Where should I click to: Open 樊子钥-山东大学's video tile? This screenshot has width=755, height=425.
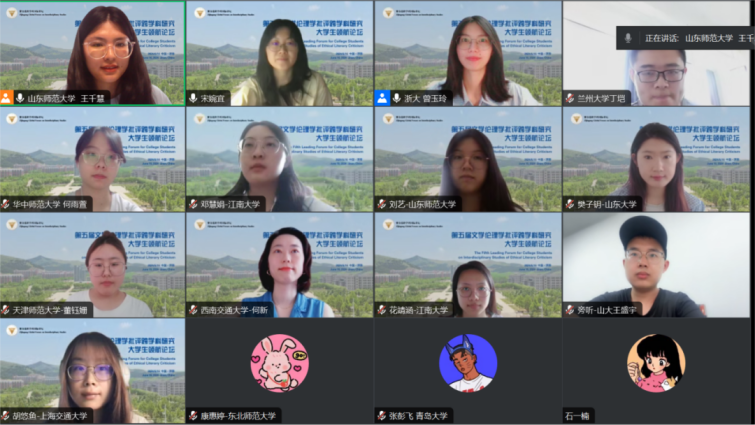pos(657,158)
